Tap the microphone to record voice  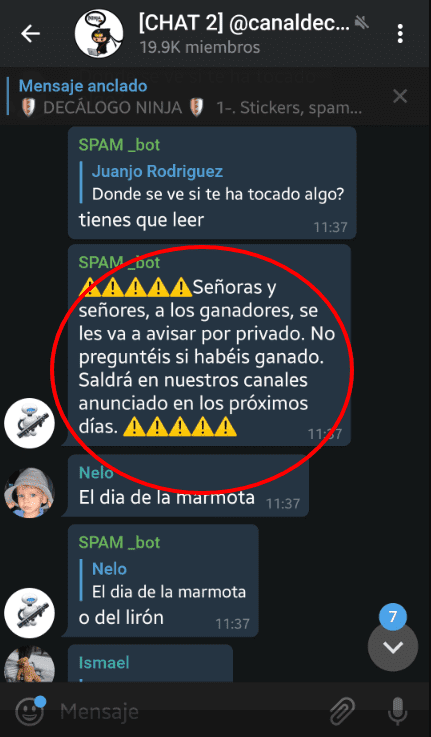pos(397,711)
